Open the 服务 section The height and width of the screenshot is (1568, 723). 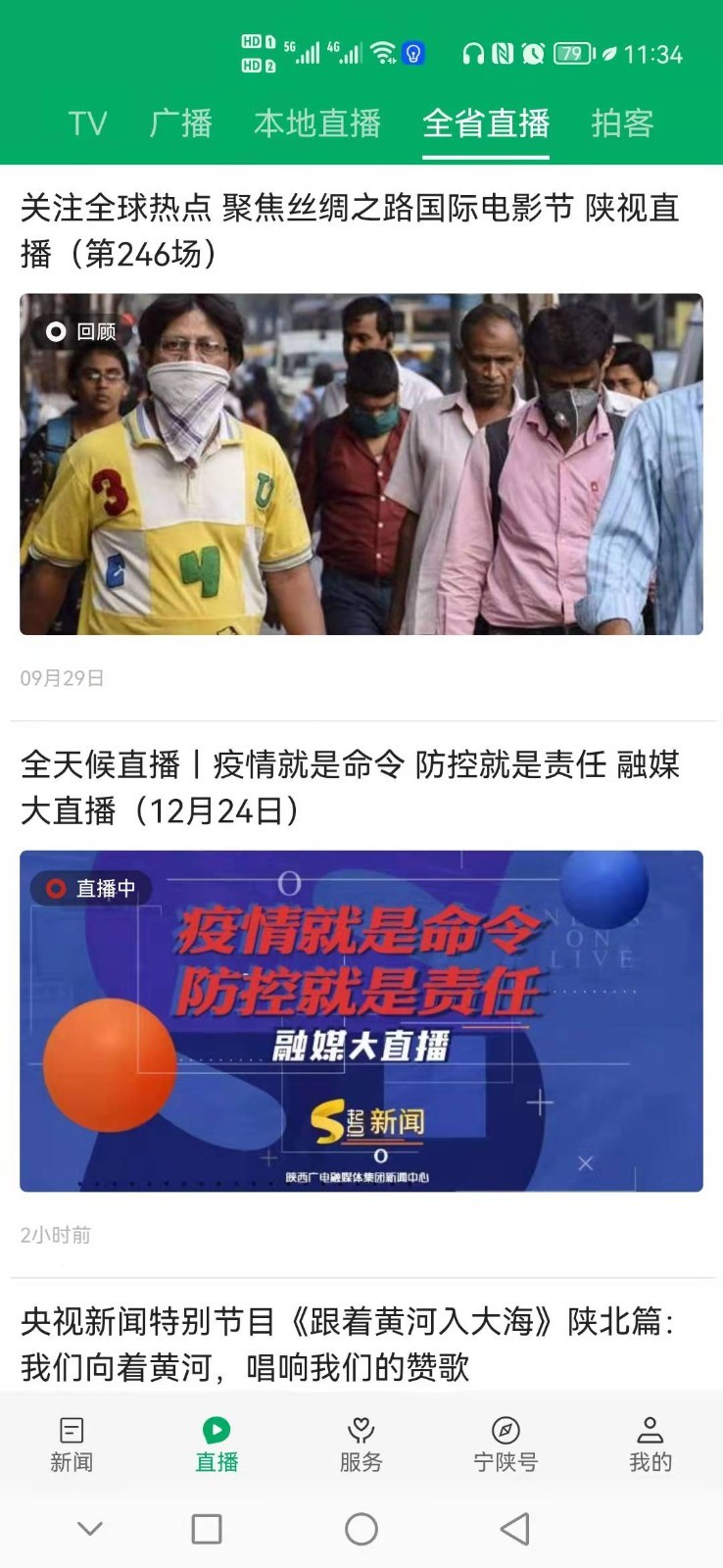pos(361,1445)
